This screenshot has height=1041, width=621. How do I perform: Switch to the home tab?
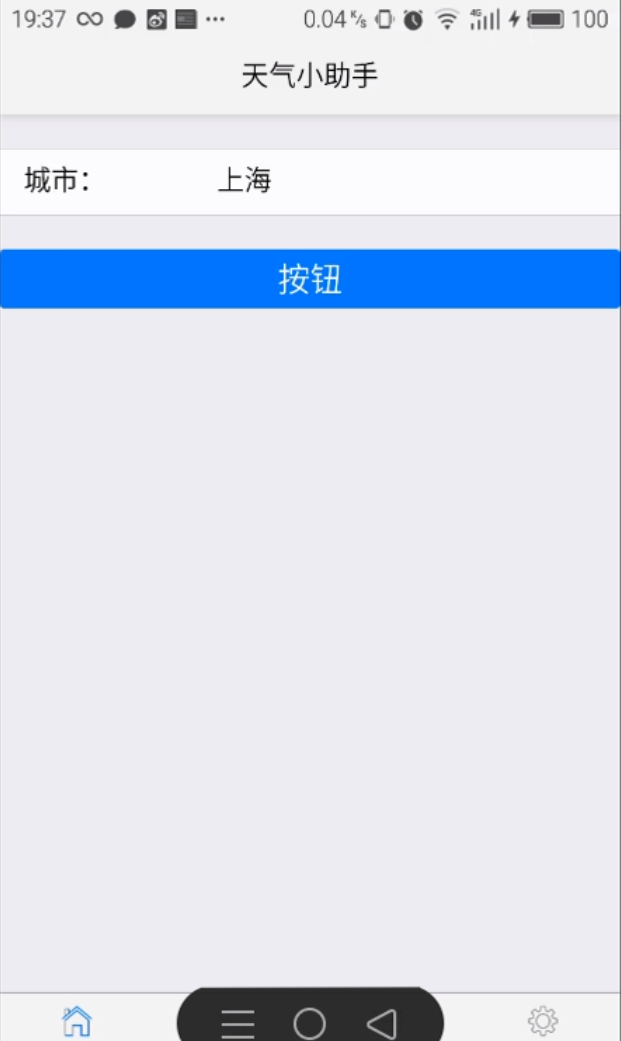click(x=77, y=1021)
